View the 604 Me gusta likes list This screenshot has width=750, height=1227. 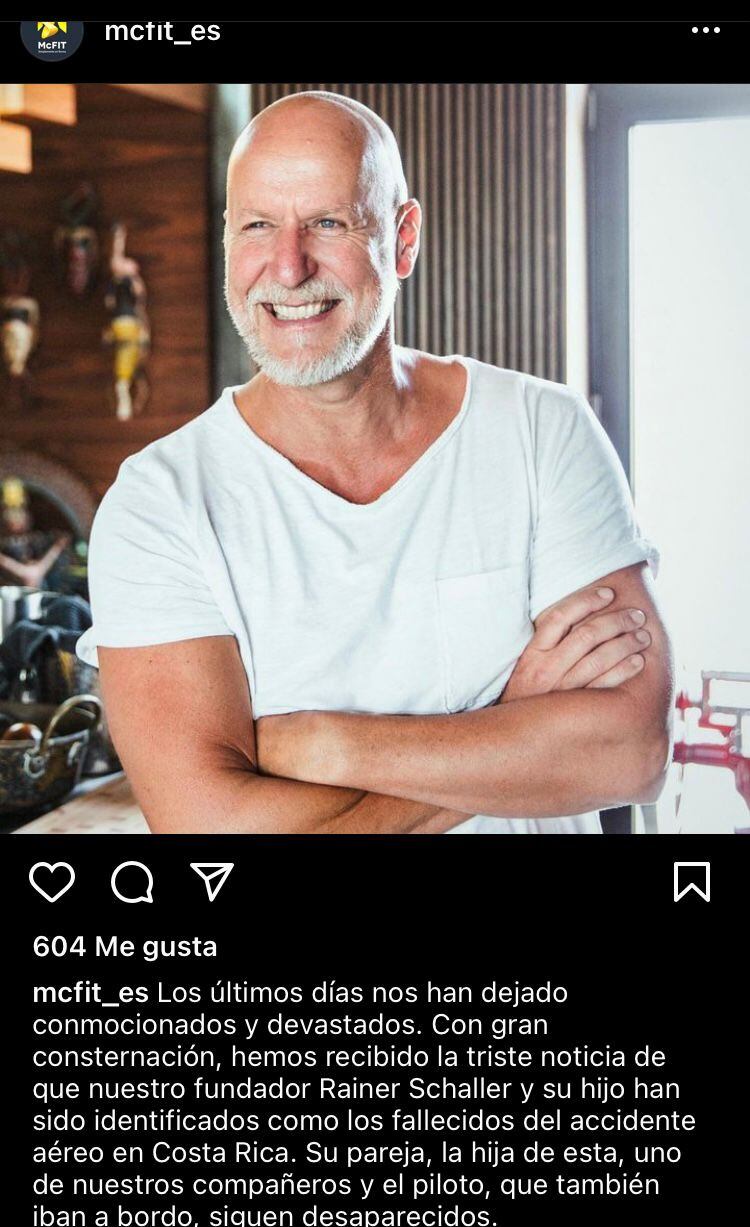(x=124, y=946)
